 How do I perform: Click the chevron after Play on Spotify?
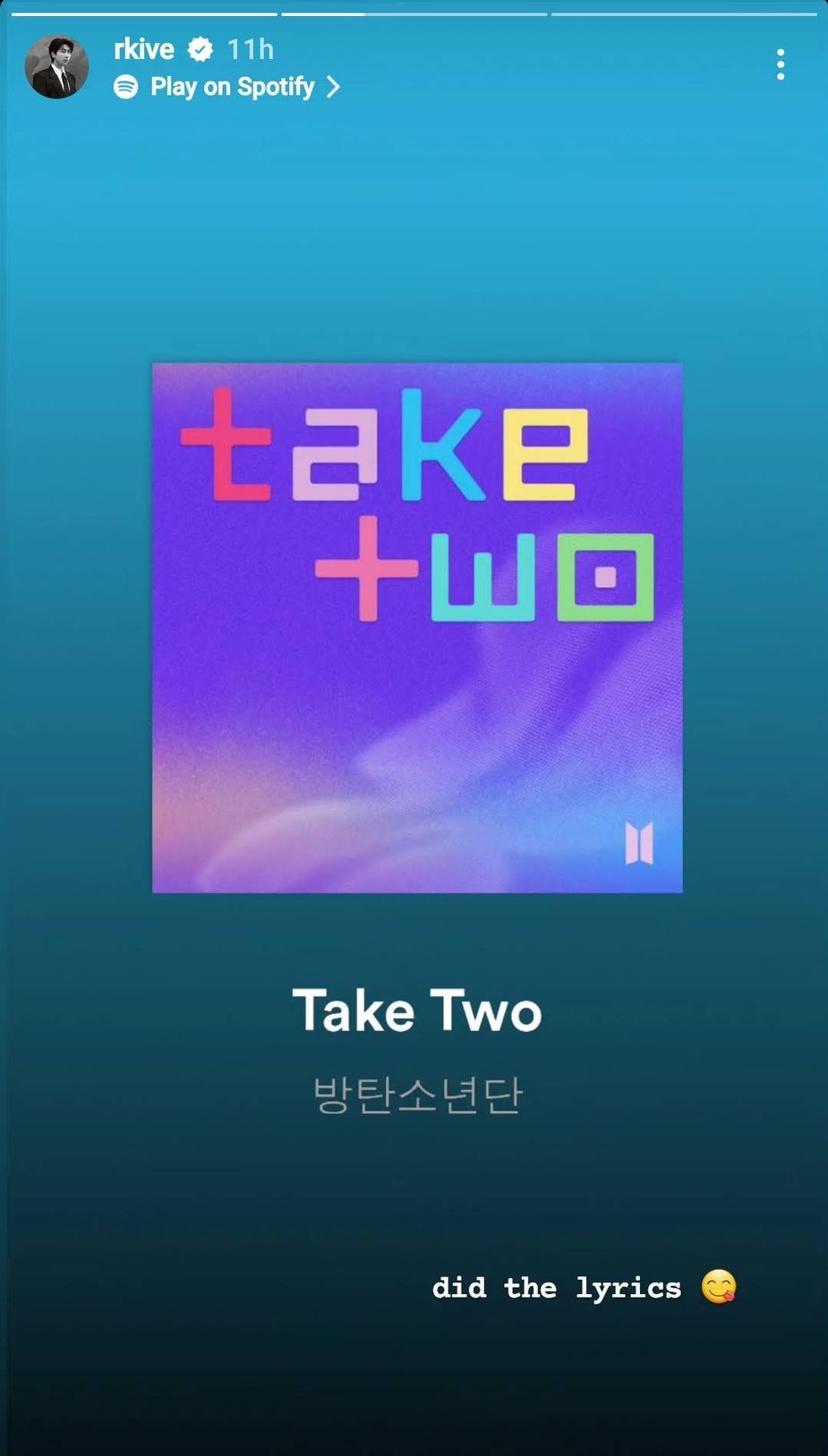335,87
